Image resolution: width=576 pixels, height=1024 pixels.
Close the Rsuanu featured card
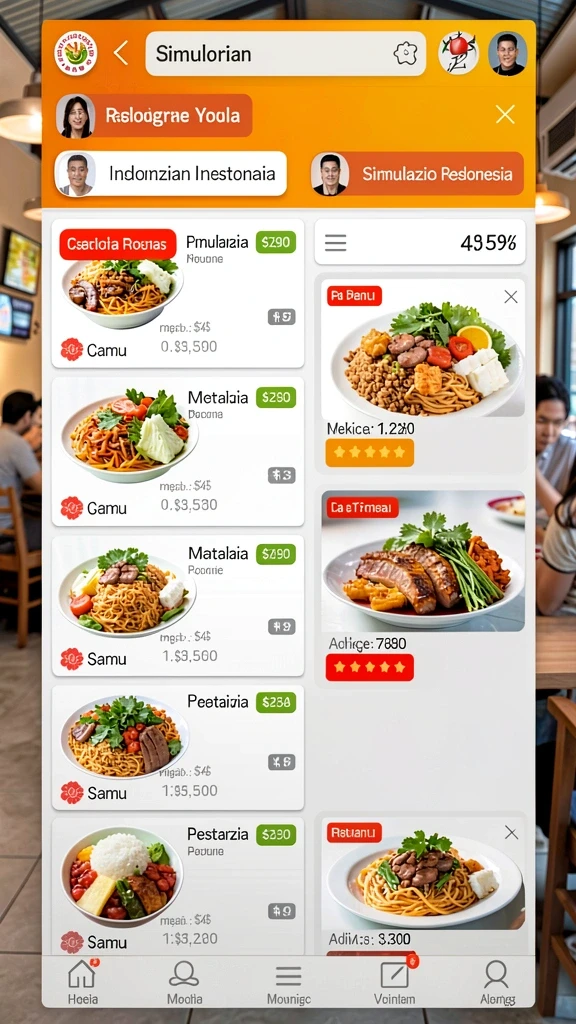[x=511, y=833]
